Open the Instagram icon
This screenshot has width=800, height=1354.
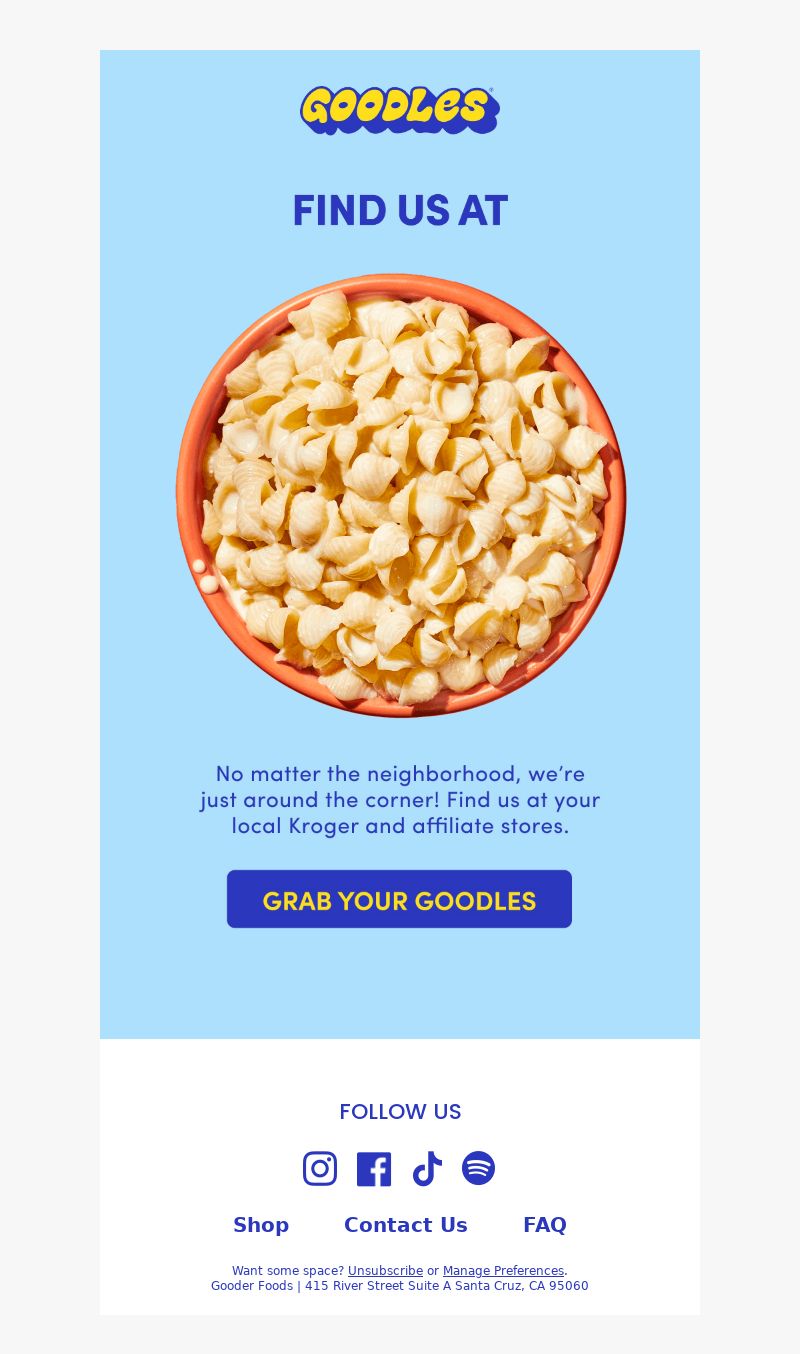point(320,1168)
